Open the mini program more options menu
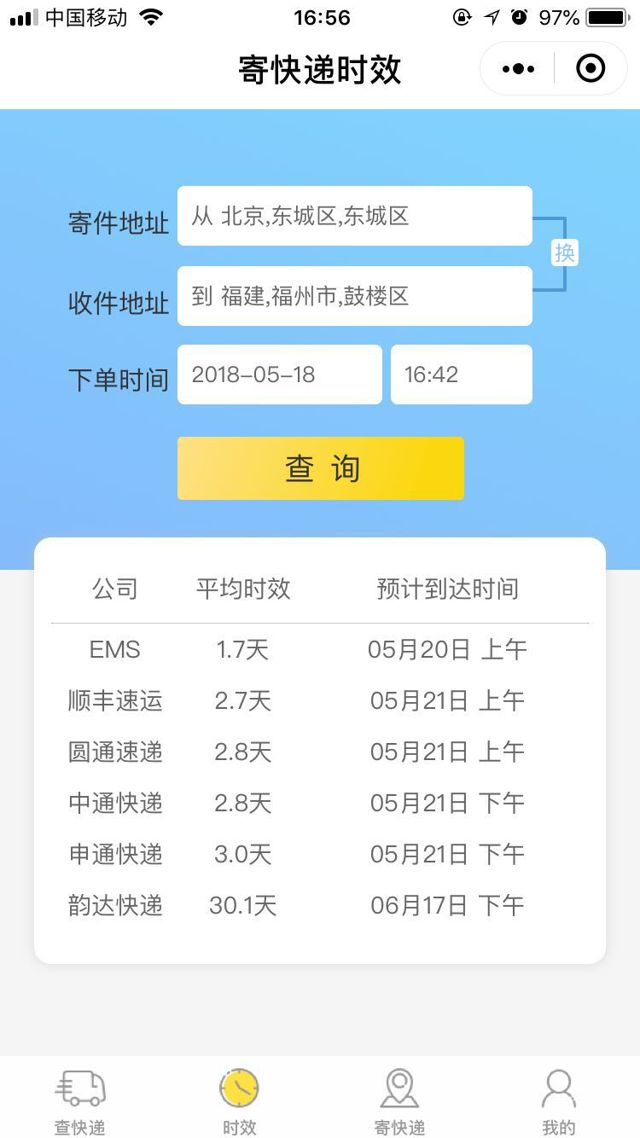The height and width of the screenshot is (1138, 640). pyautogui.click(x=518, y=69)
